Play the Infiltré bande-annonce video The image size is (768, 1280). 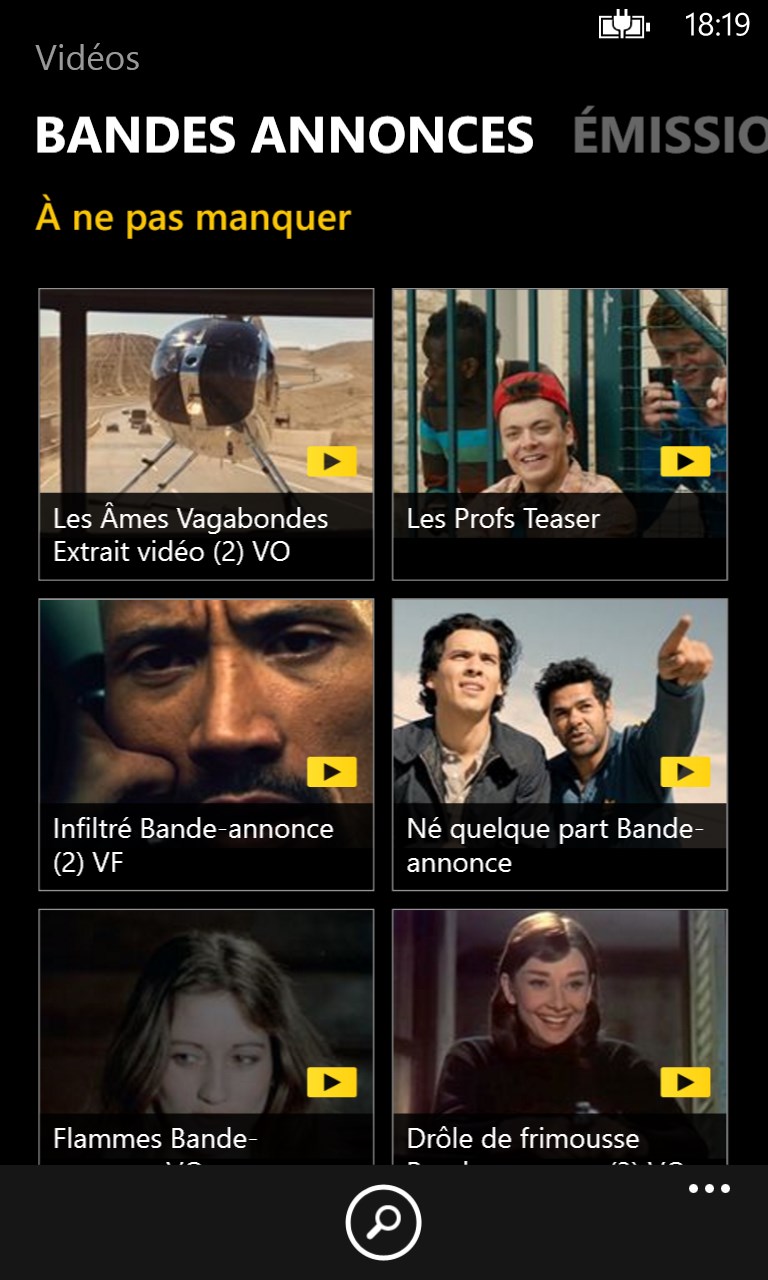pyautogui.click(x=331, y=771)
